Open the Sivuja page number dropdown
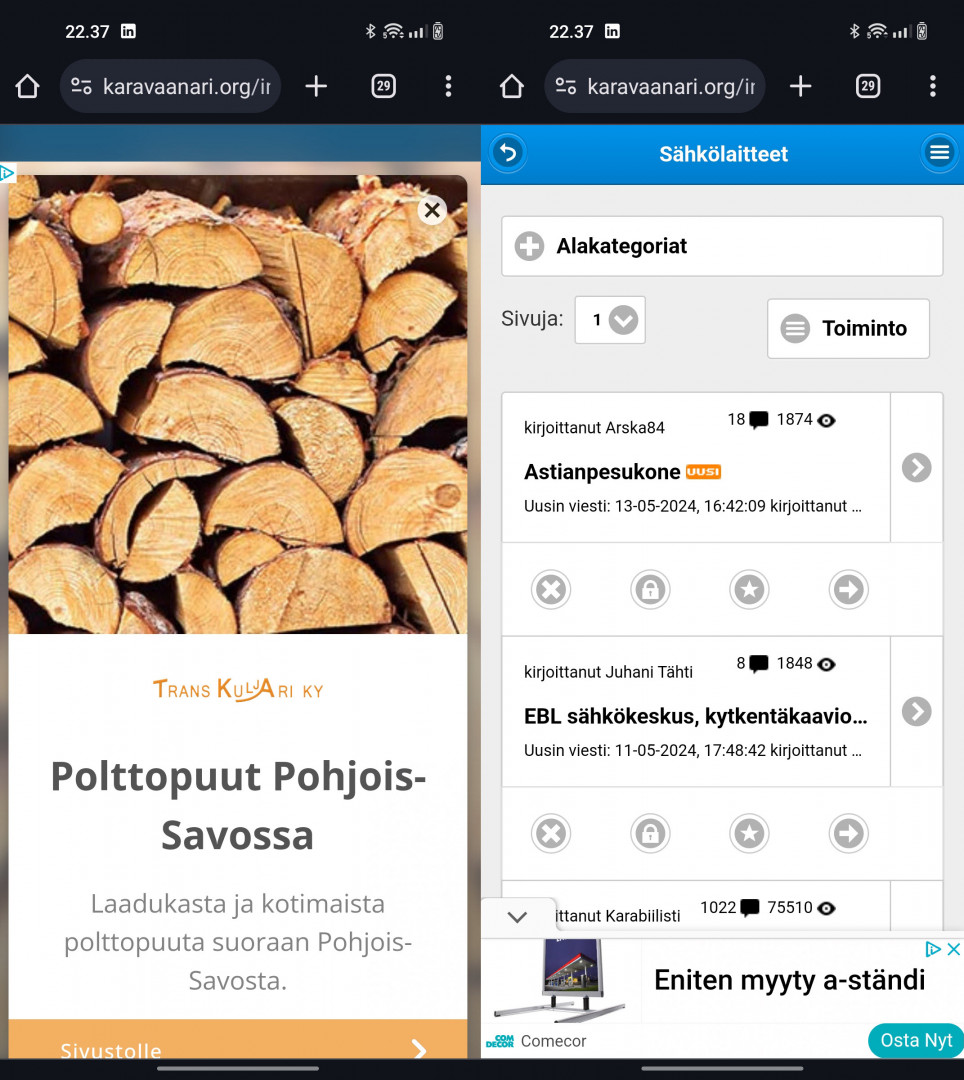This screenshot has width=964, height=1080. point(610,320)
